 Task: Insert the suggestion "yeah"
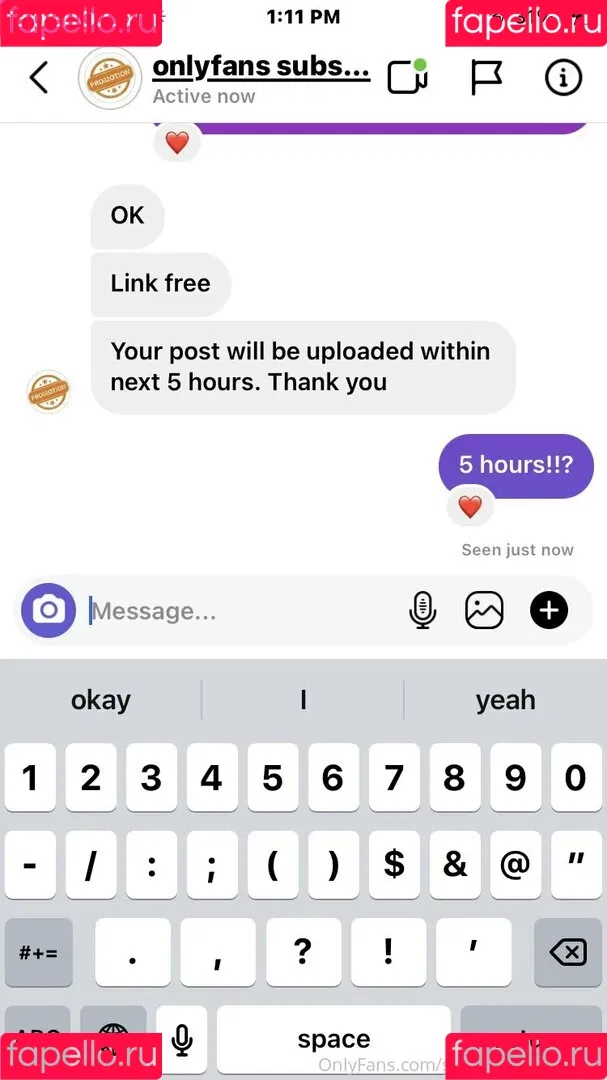505,700
